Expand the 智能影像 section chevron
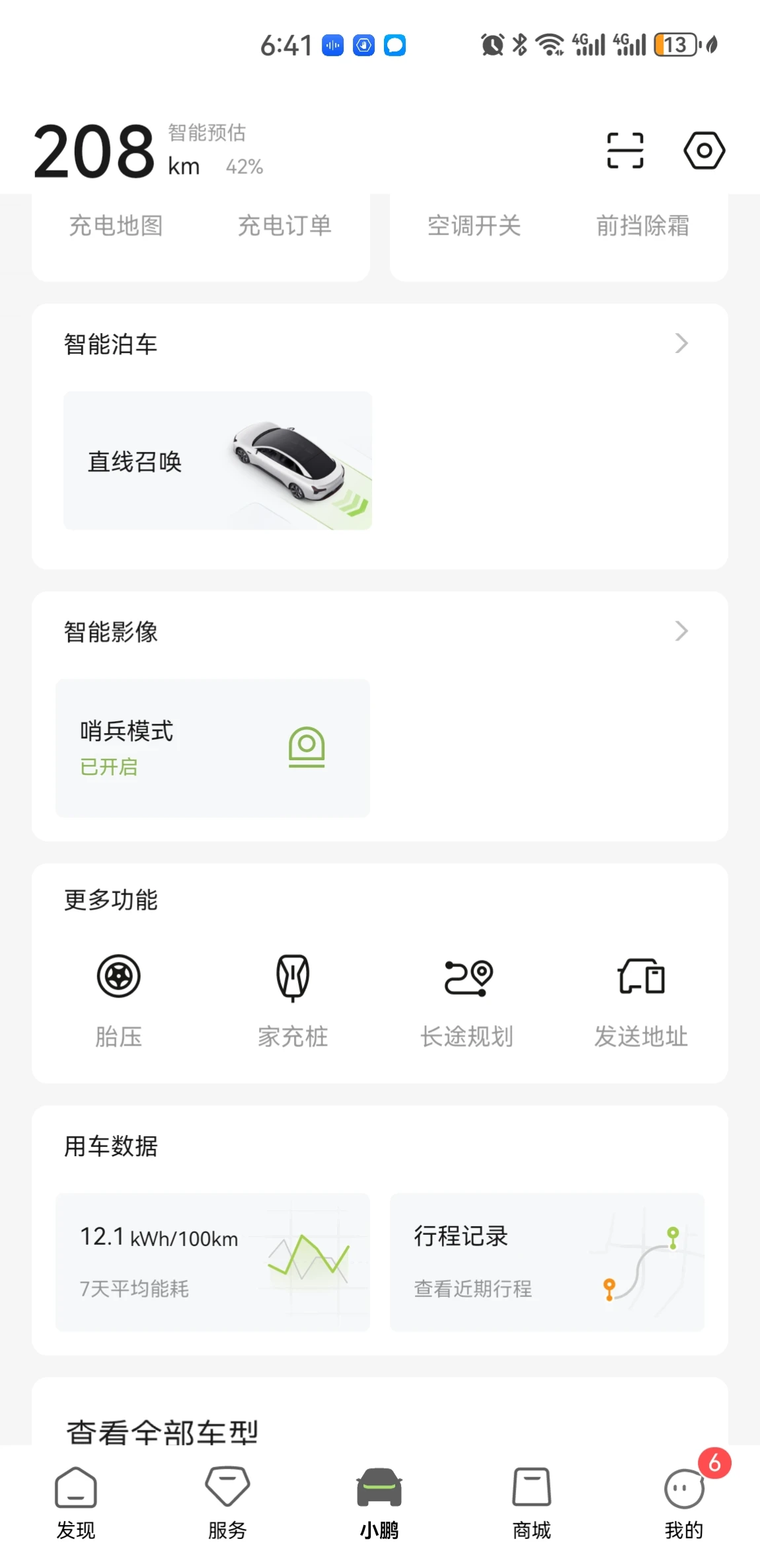This screenshot has width=760, height=1568. point(681,631)
